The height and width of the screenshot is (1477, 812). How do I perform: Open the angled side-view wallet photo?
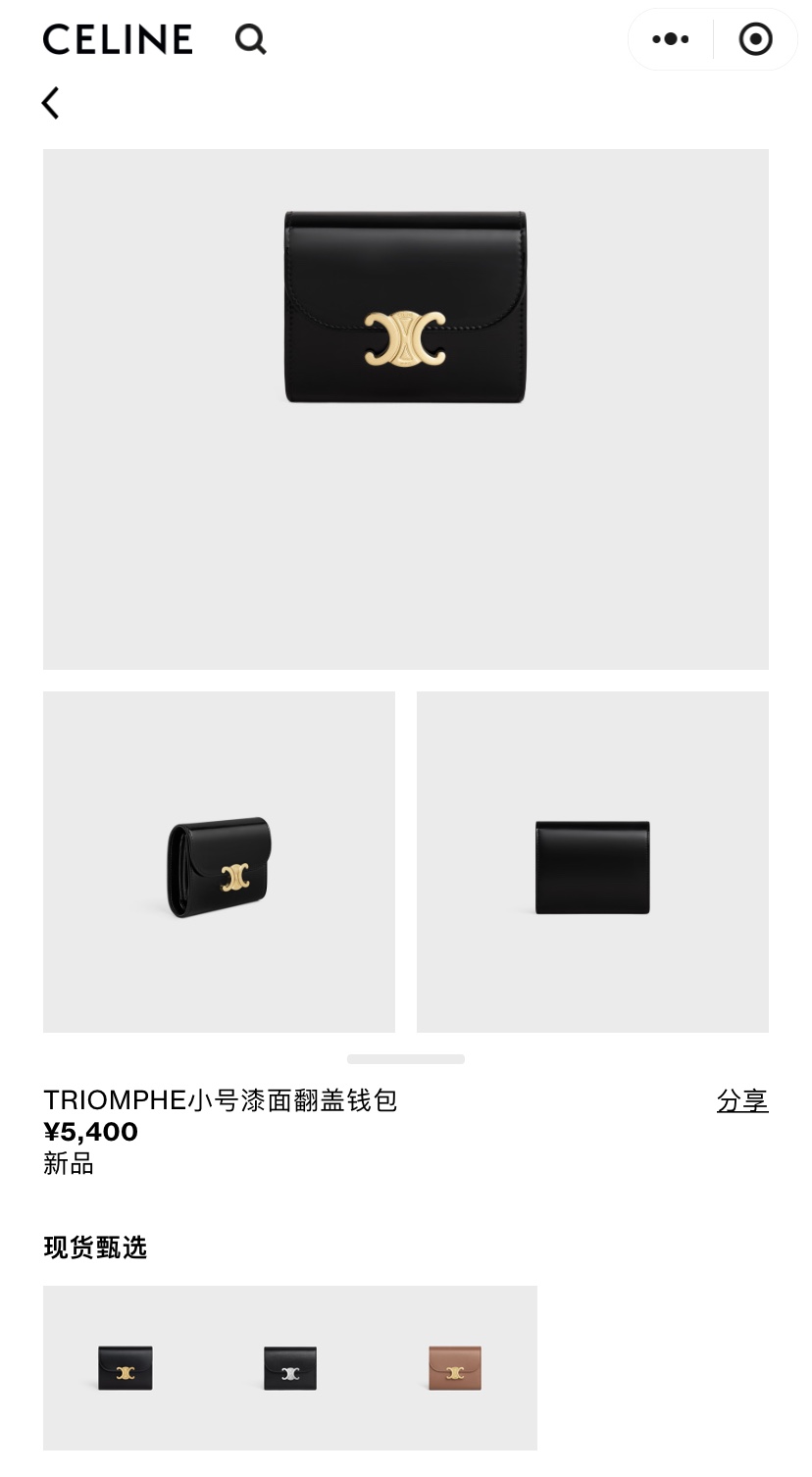219,862
